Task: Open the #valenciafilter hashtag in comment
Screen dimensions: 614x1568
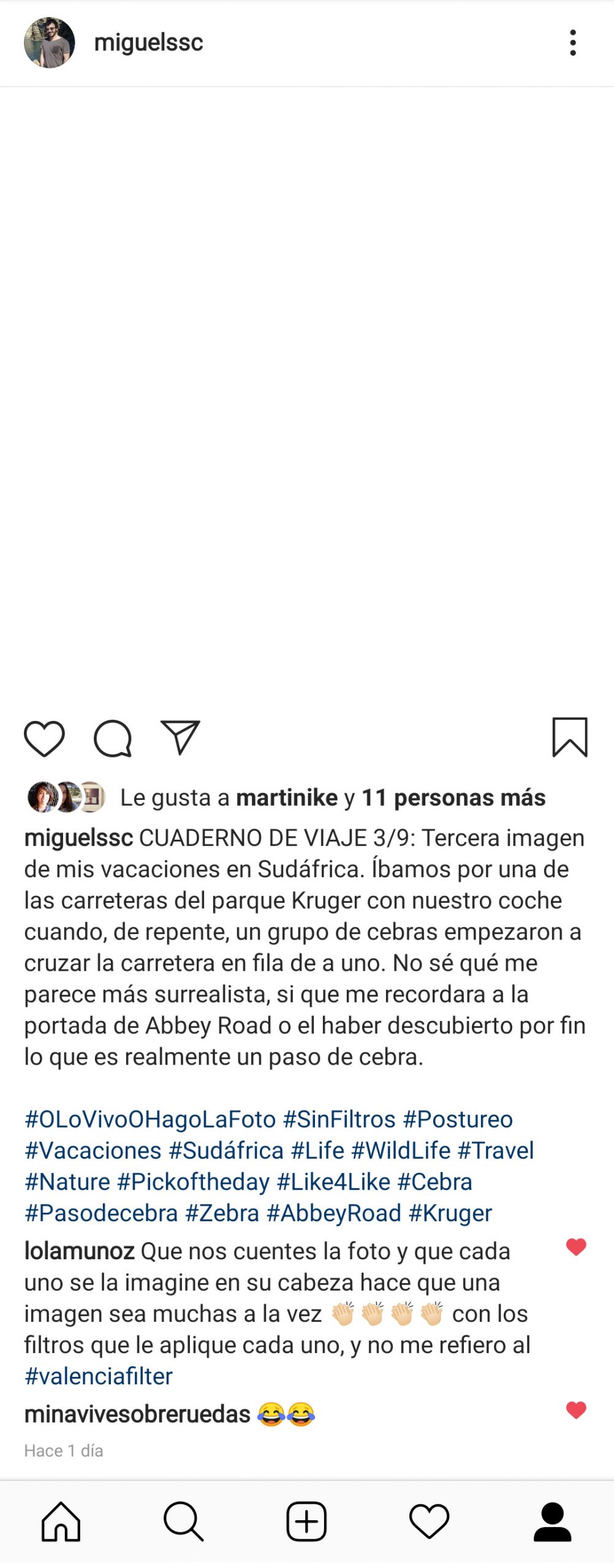Action: (x=99, y=1377)
